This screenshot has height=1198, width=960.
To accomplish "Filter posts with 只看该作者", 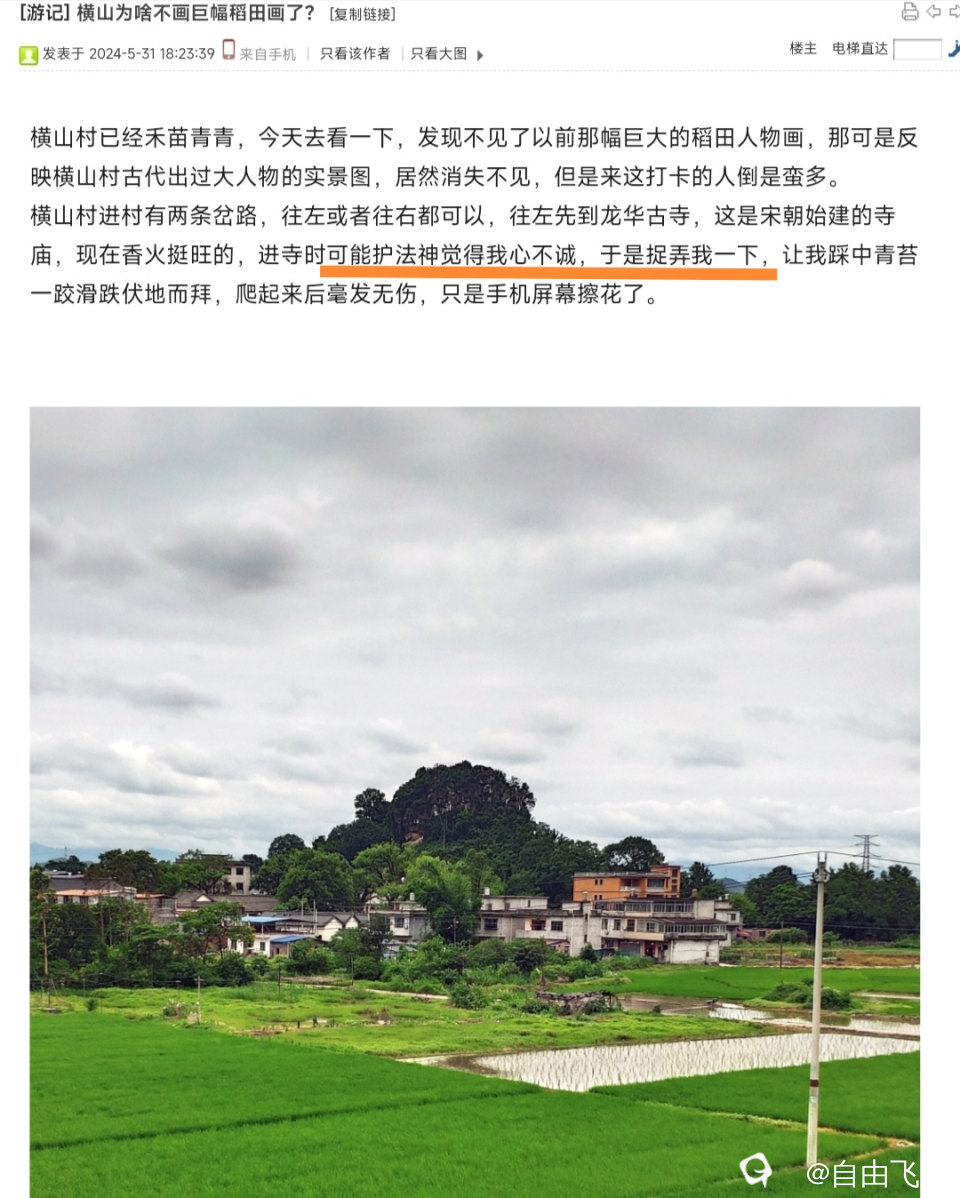I will coord(355,54).
